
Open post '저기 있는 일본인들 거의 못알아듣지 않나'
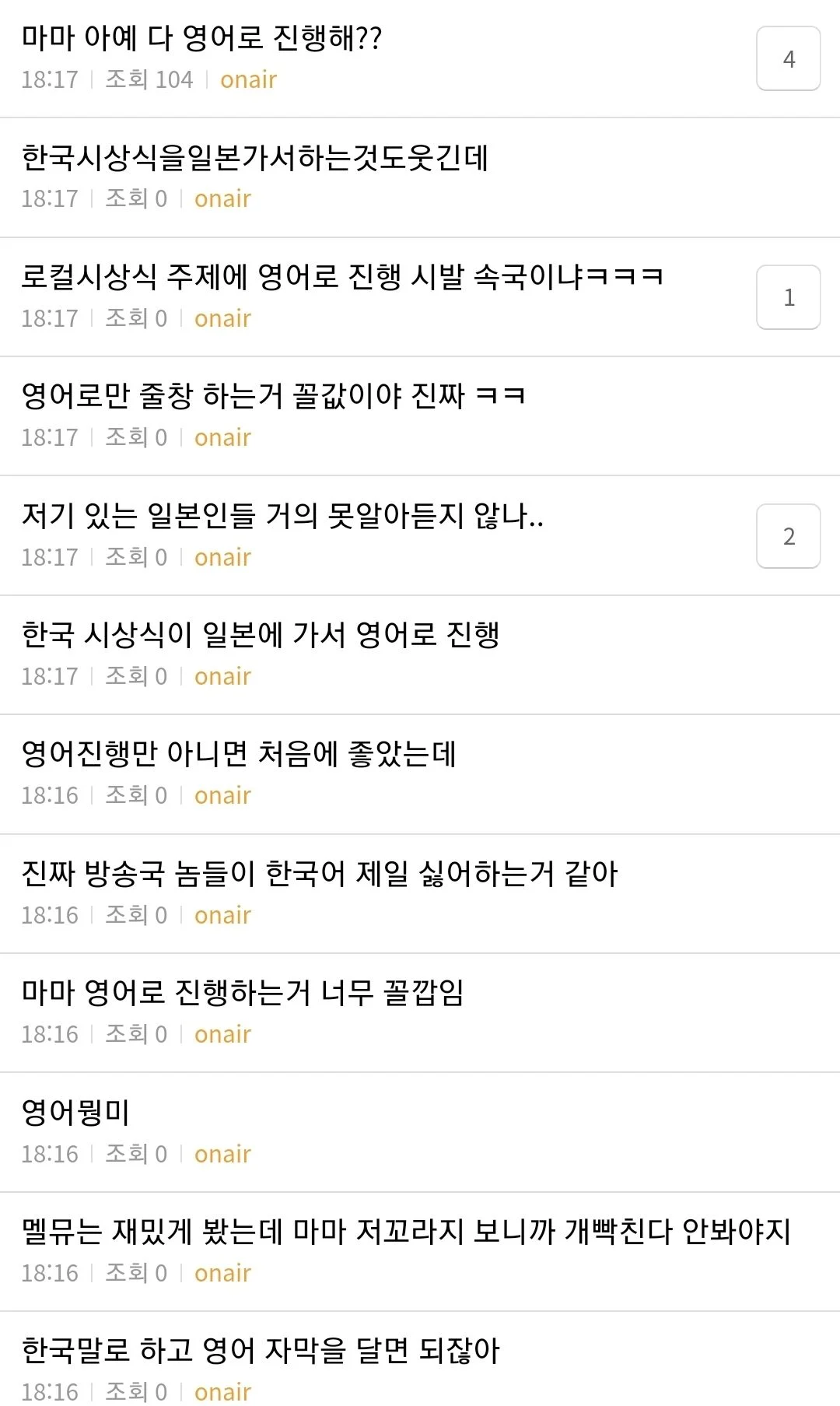point(282,516)
